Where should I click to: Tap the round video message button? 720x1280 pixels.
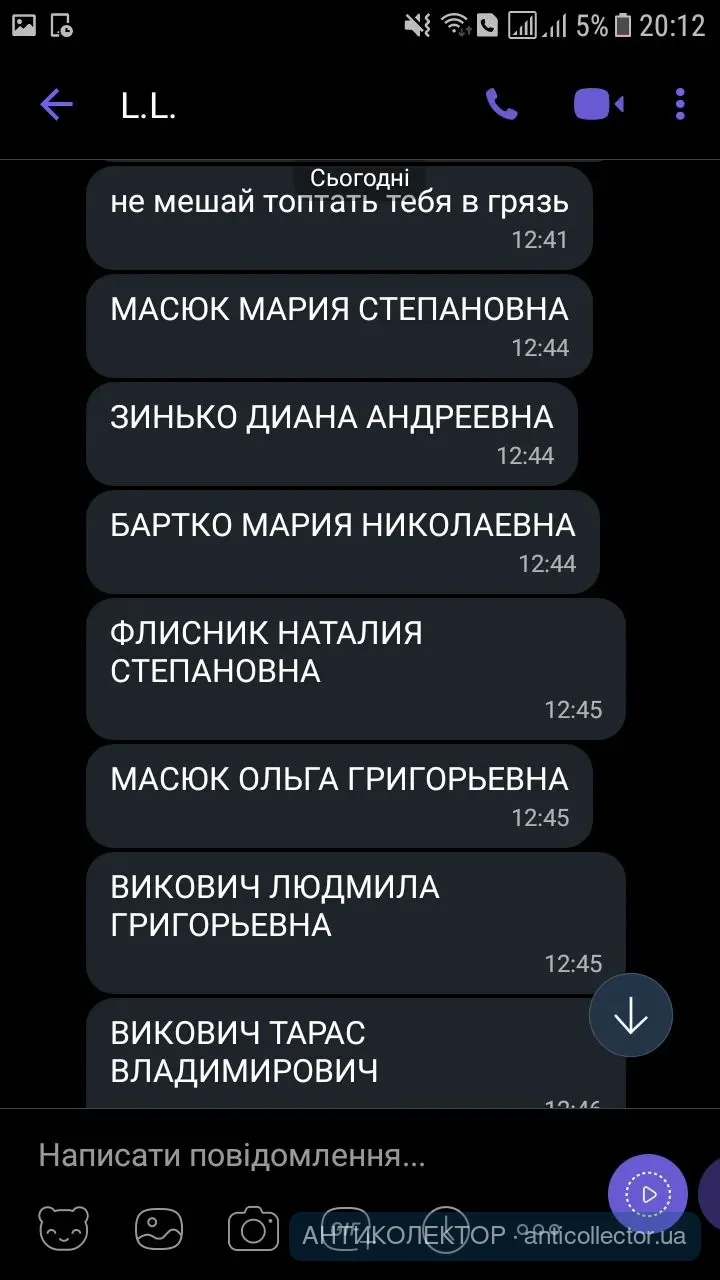click(x=647, y=1194)
